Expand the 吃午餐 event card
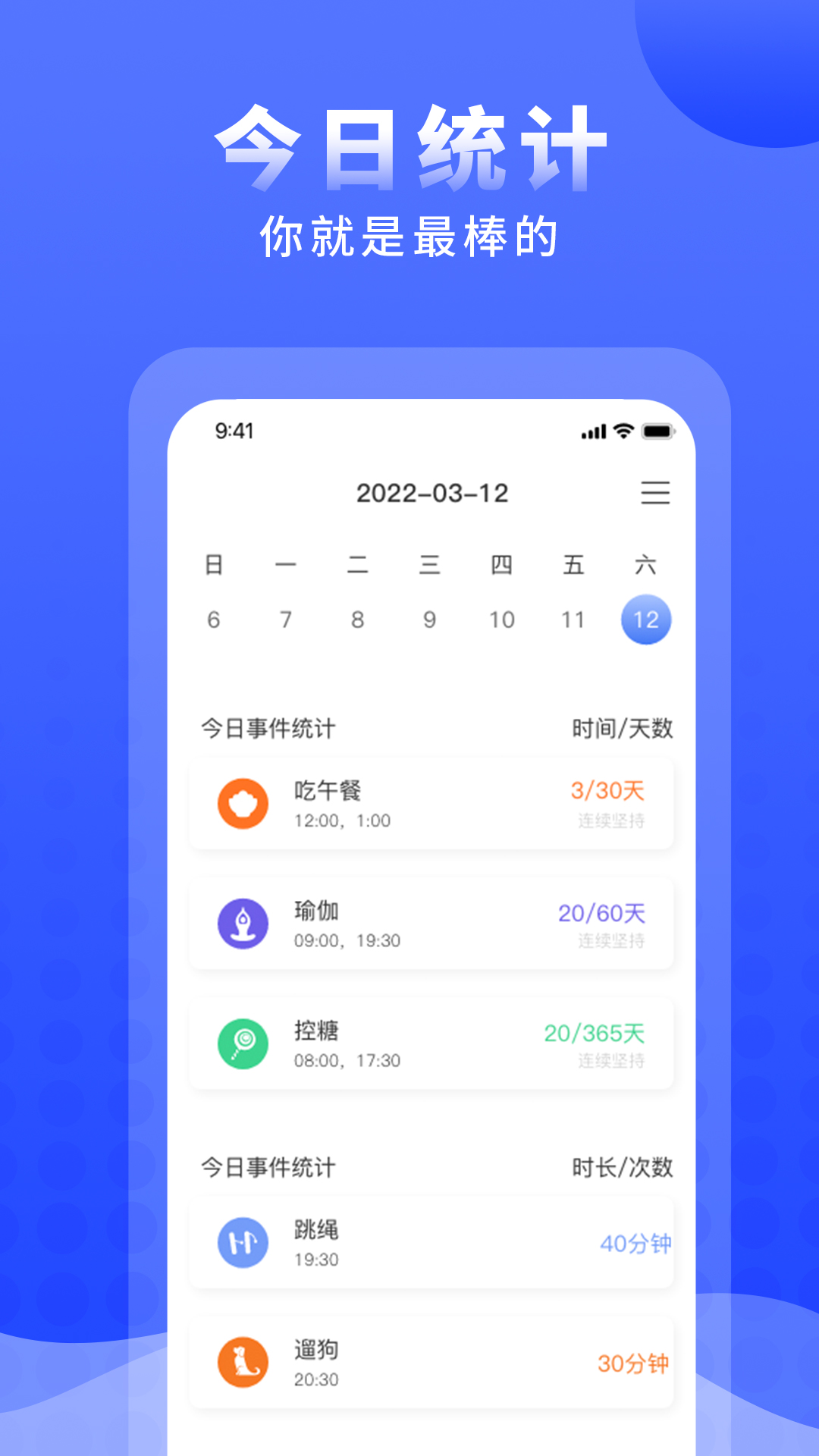Image resolution: width=819 pixels, height=1456 pixels. 431,802
